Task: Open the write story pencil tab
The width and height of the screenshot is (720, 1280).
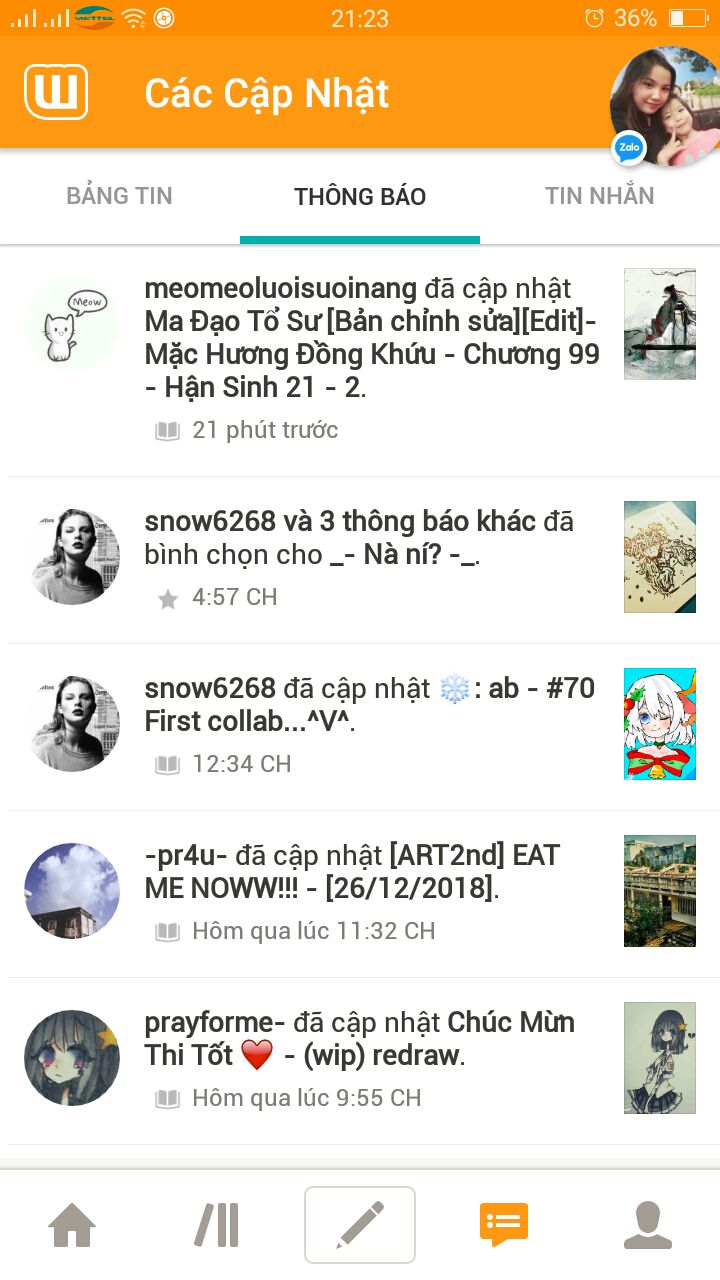Action: click(360, 1224)
